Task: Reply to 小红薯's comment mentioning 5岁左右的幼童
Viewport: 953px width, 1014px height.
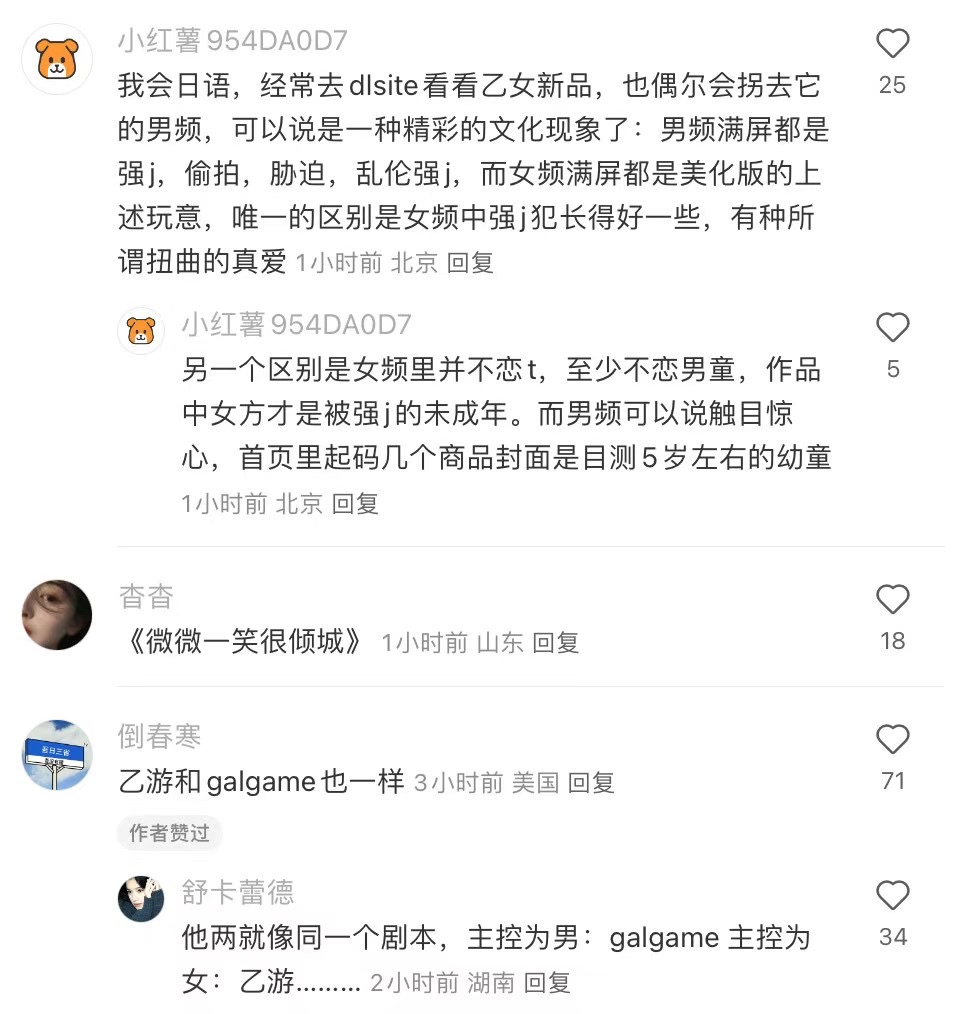Action: (355, 503)
